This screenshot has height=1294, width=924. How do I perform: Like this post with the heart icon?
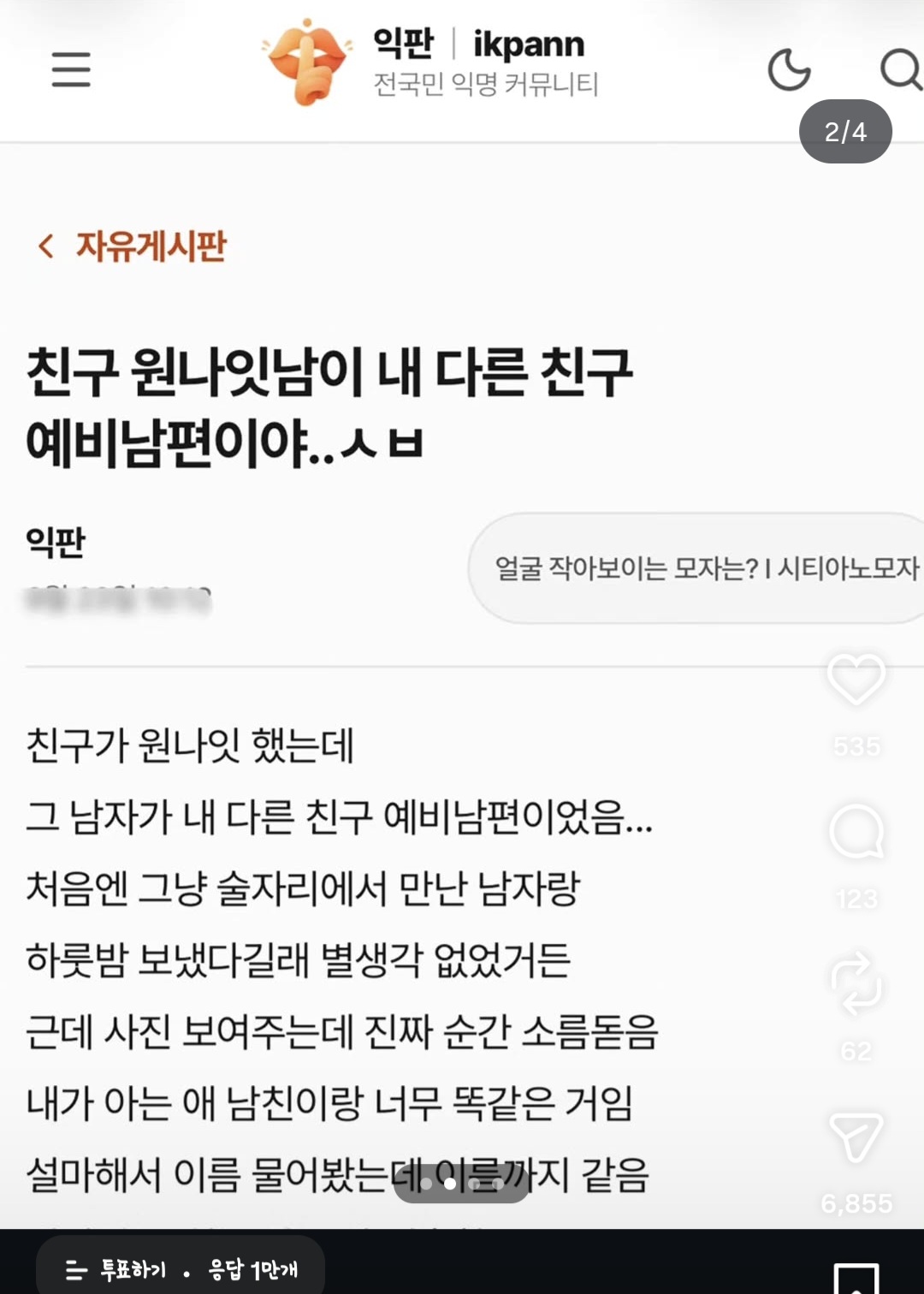click(x=856, y=679)
